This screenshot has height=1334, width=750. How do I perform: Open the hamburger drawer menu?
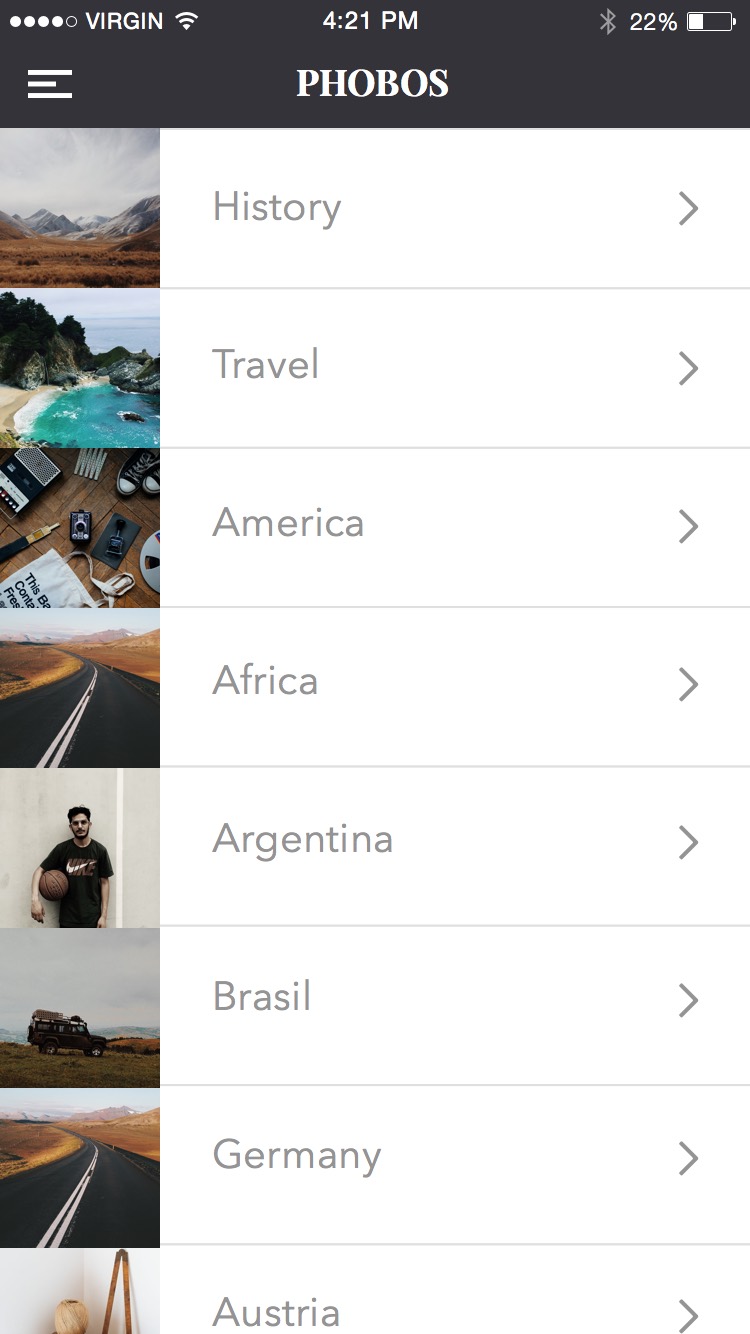tap(50, 84)
